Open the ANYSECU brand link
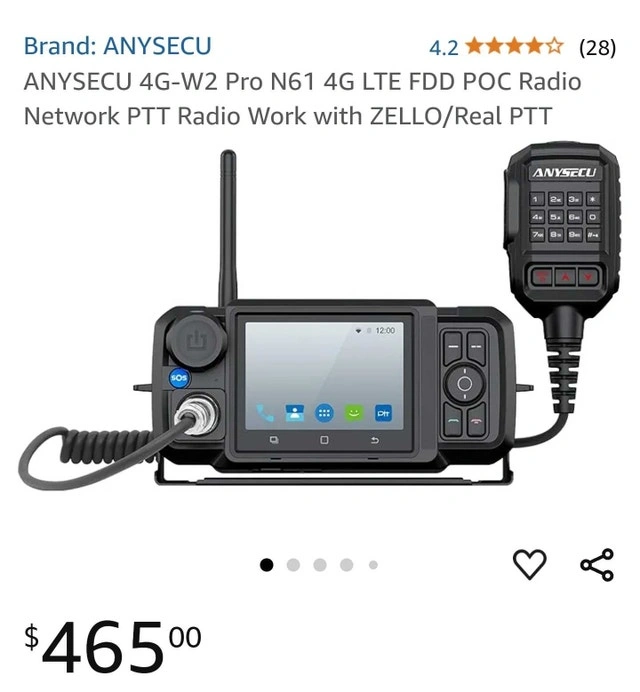The image size is (640, 692). (117, 46)
